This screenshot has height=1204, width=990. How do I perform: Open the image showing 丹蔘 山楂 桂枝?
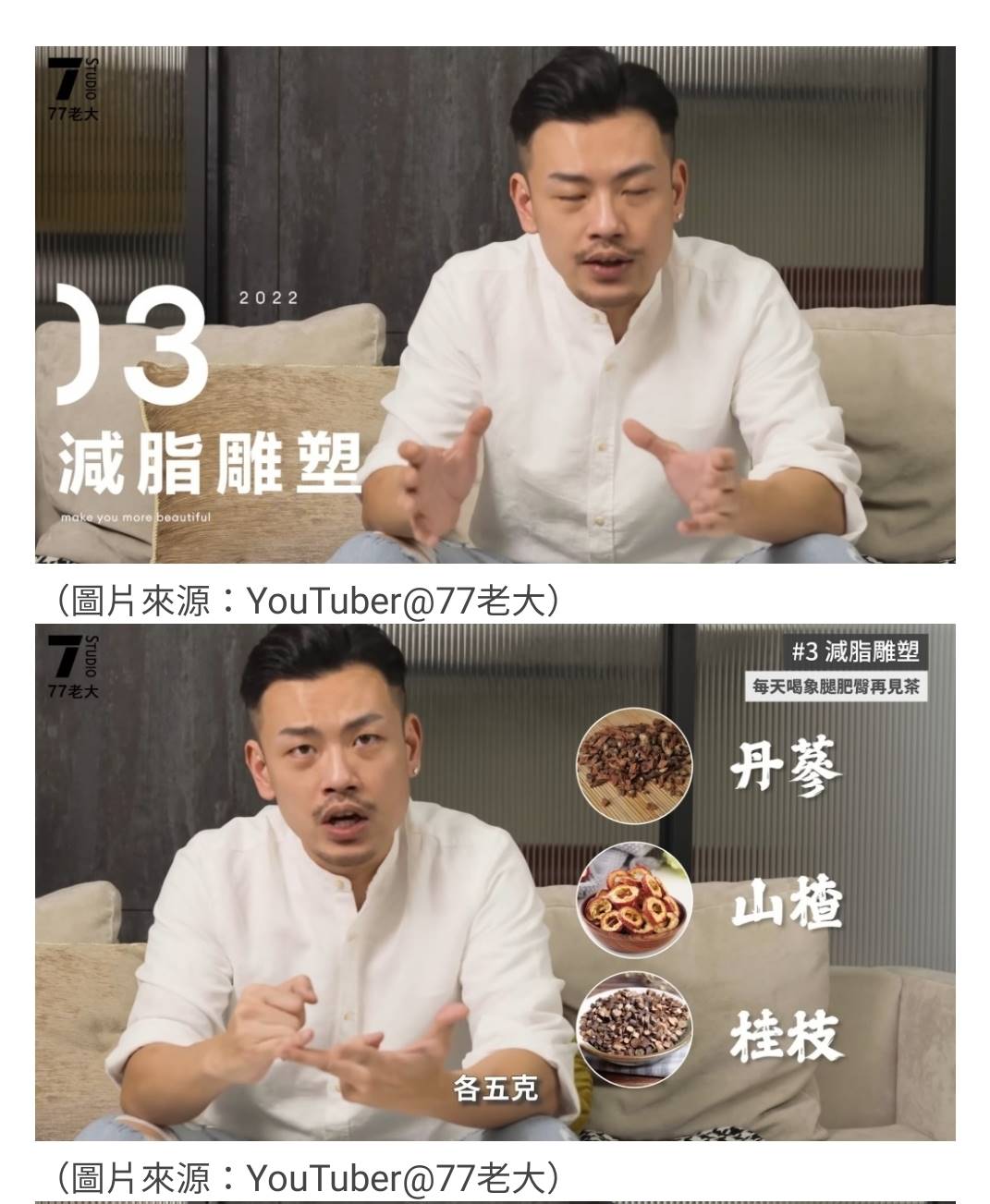click(495, 882)
